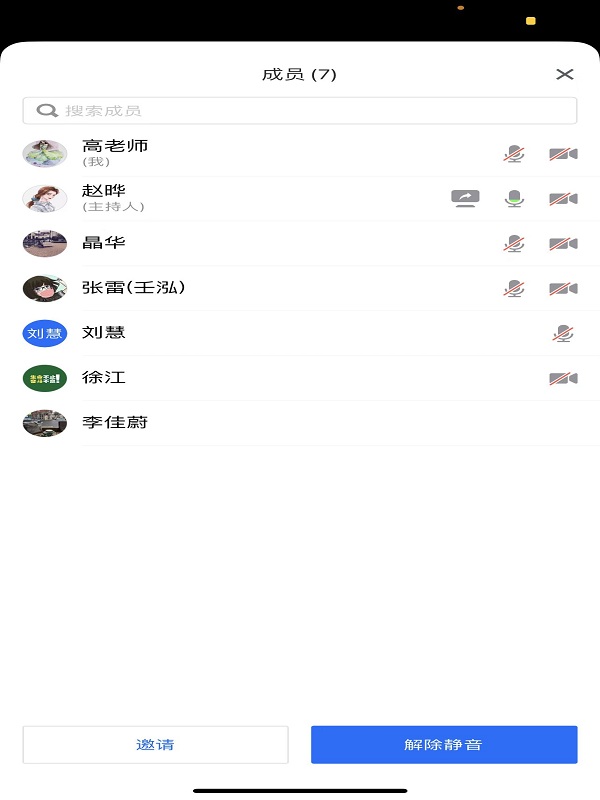Tap 张雷(王泓)'s camera-off icon

tap(563, 288)
